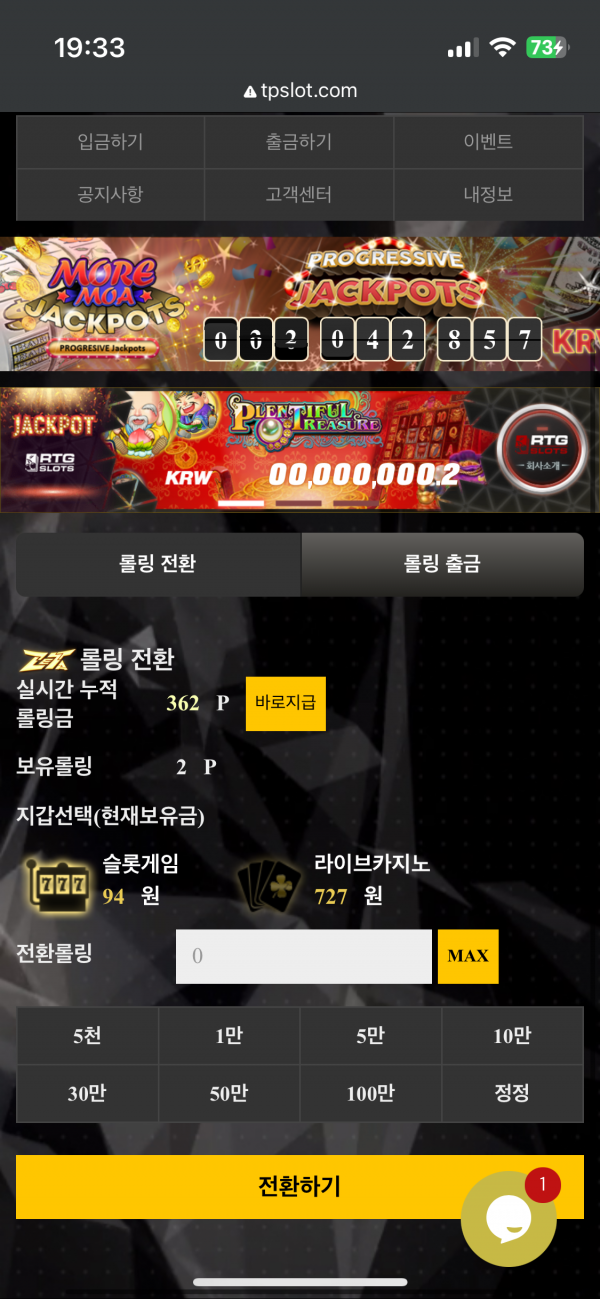Select the 라이브카지노 wallet
Screen dimensions: 600x1299
click(x=330, y=880)
